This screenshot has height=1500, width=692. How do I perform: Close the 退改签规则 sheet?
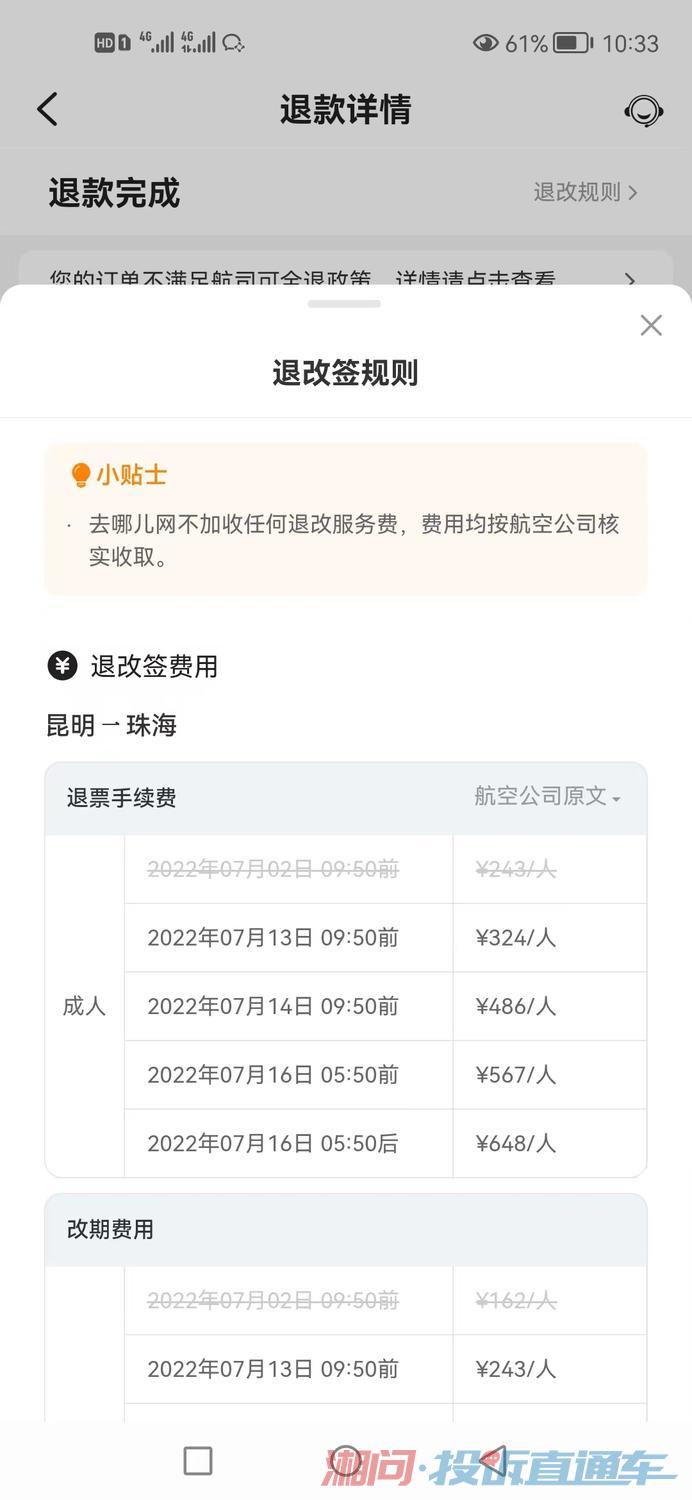(651, 325)
